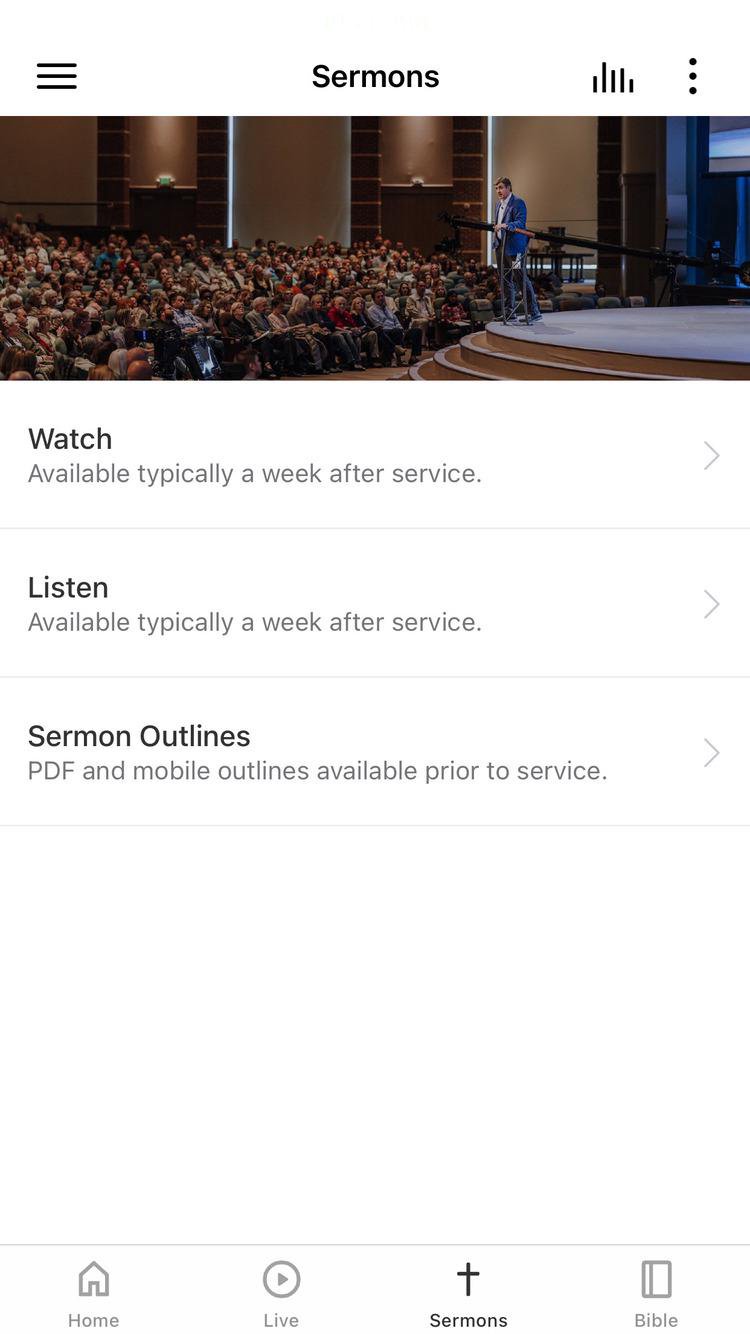Tap the play symbol inside the Live tab

281,1278
